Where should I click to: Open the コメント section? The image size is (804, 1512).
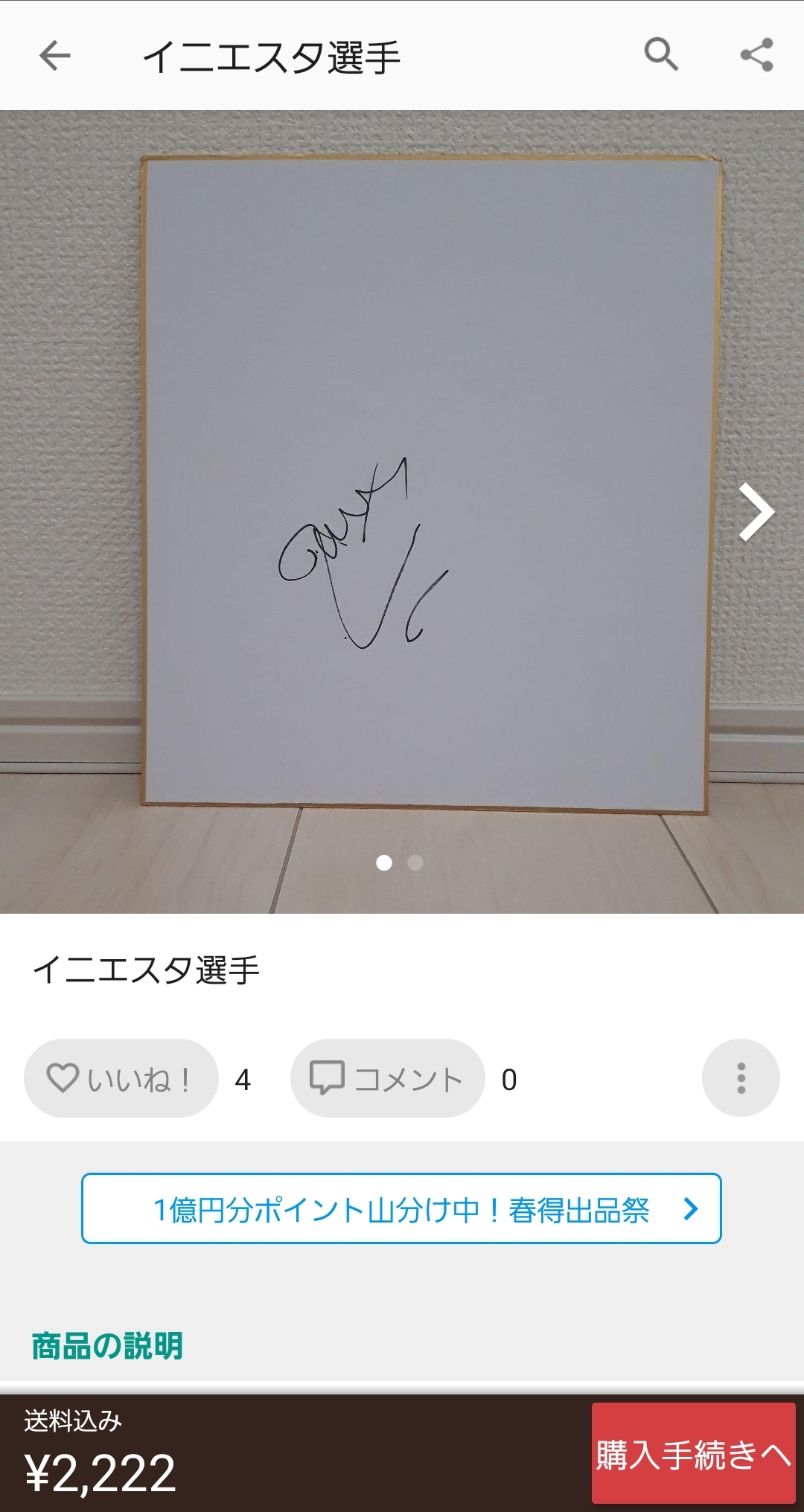[387, 1078]
